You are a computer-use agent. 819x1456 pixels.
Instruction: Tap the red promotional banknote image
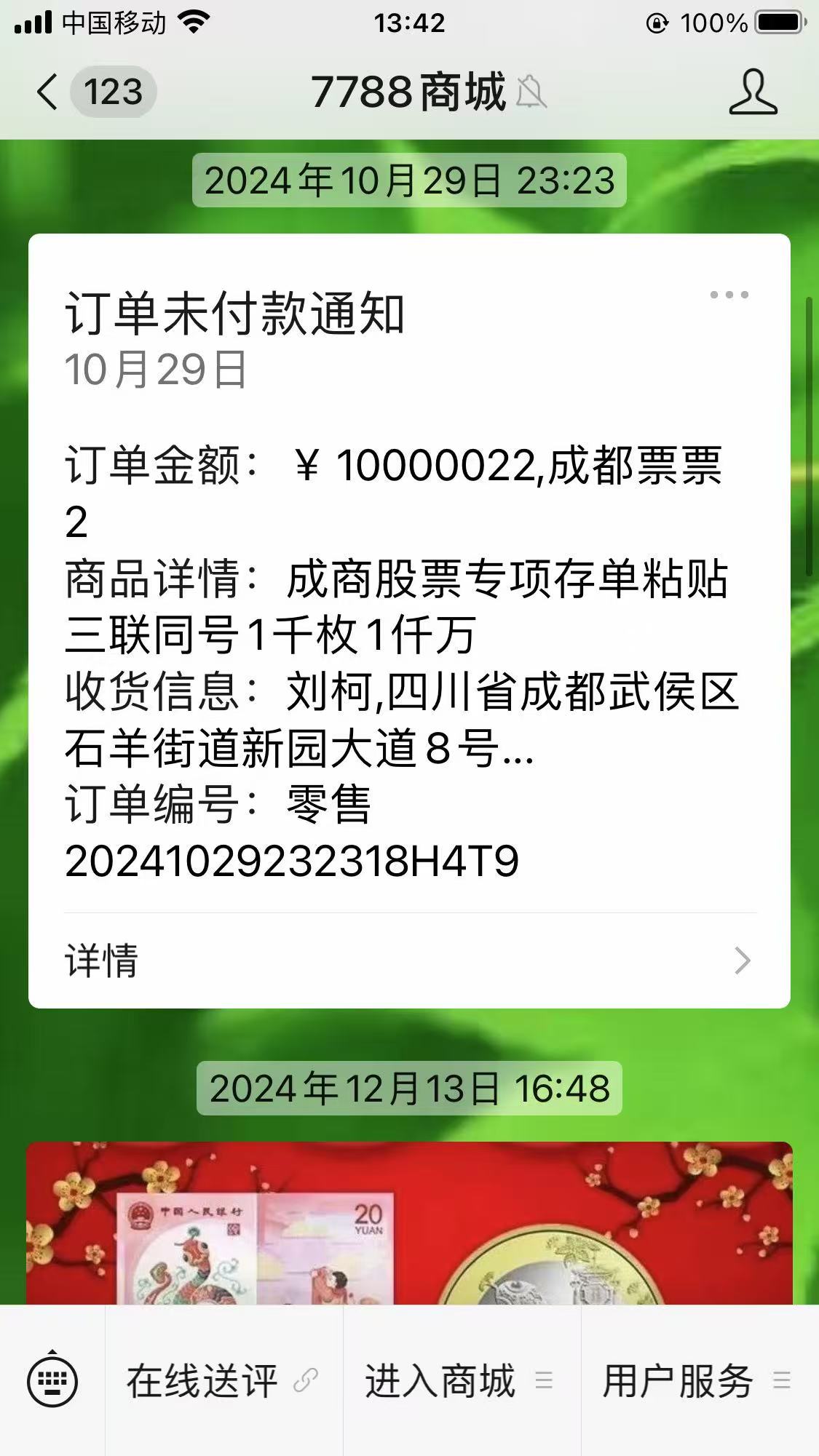tap(408, 1237)
